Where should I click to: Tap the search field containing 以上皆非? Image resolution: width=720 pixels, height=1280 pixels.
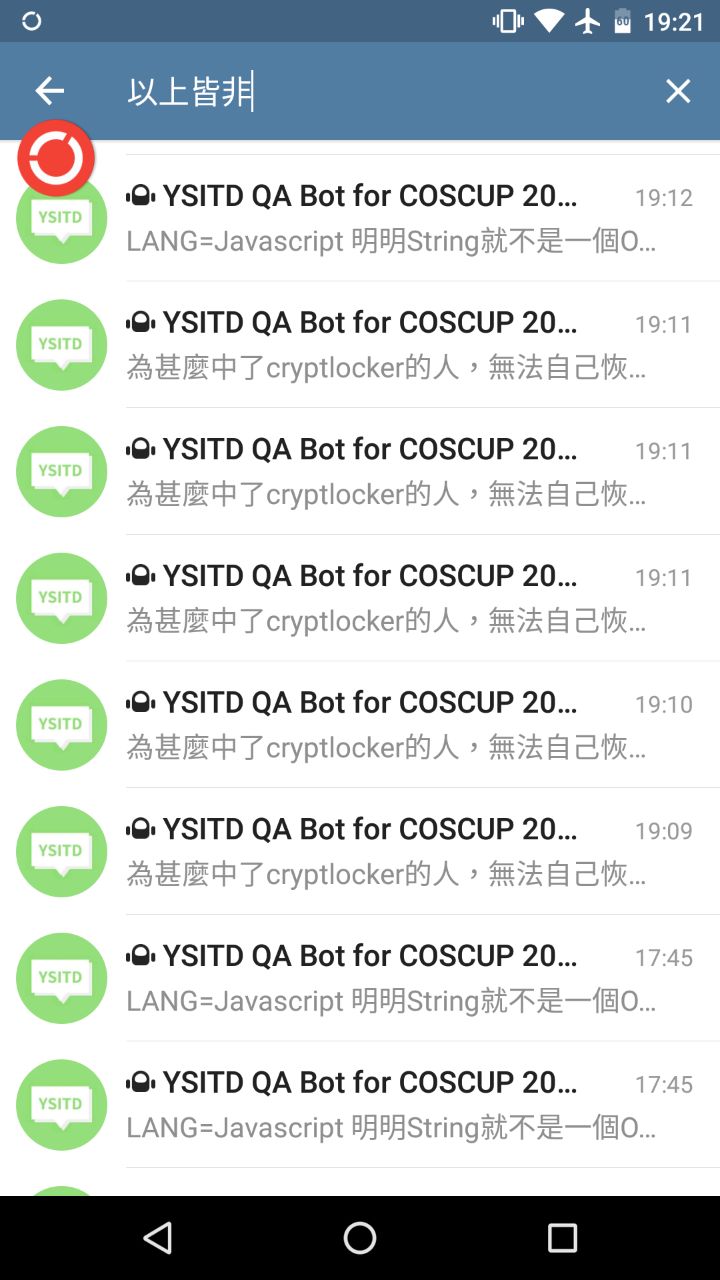[380, 92]
